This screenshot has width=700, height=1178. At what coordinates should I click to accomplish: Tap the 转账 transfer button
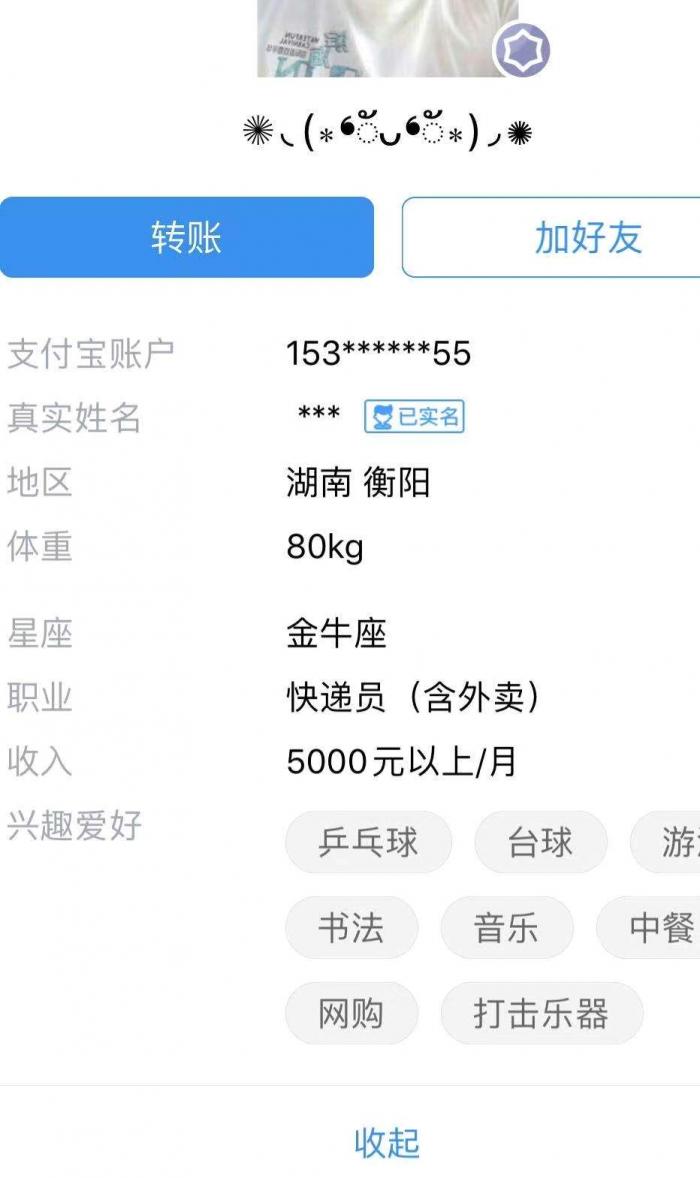[186, 238]
